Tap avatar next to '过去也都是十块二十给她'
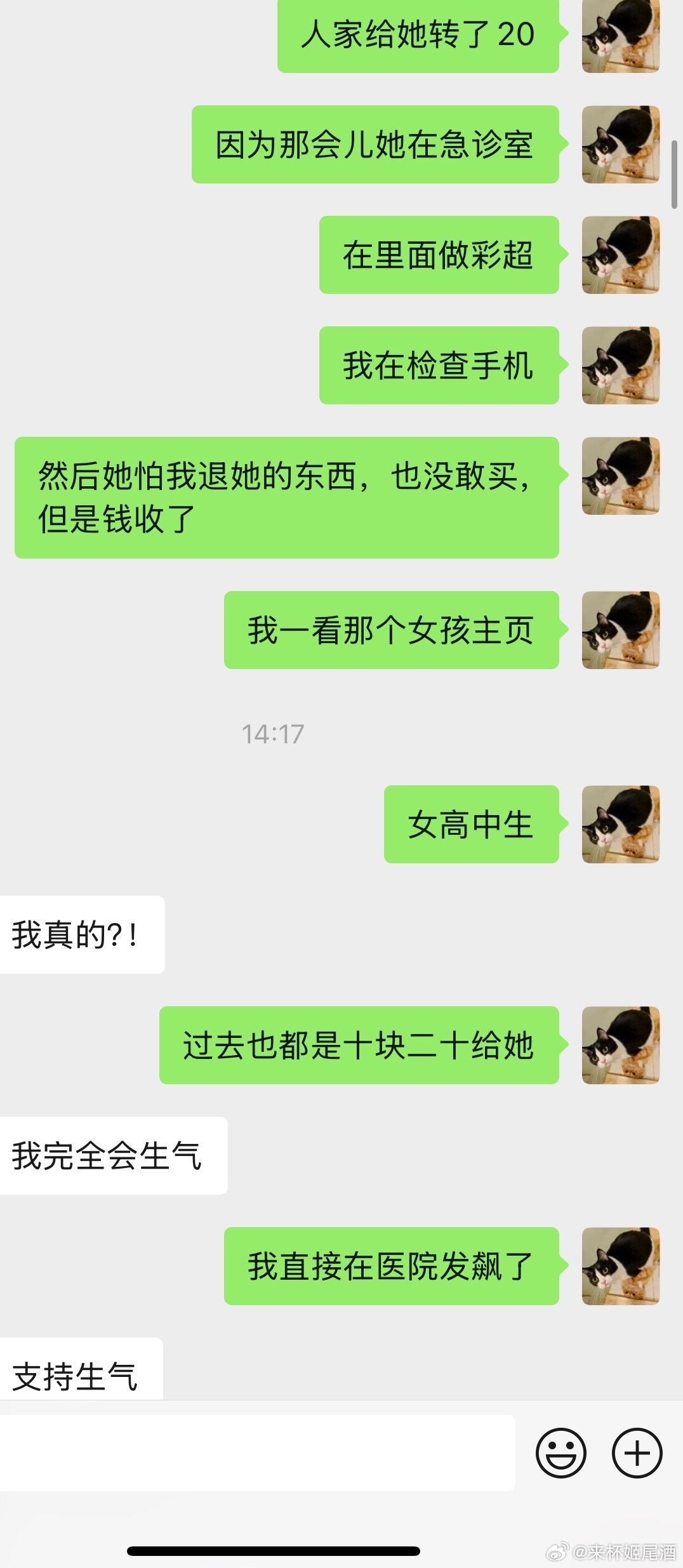This screenshot has height=1568, width=683. pos(620,1045)
